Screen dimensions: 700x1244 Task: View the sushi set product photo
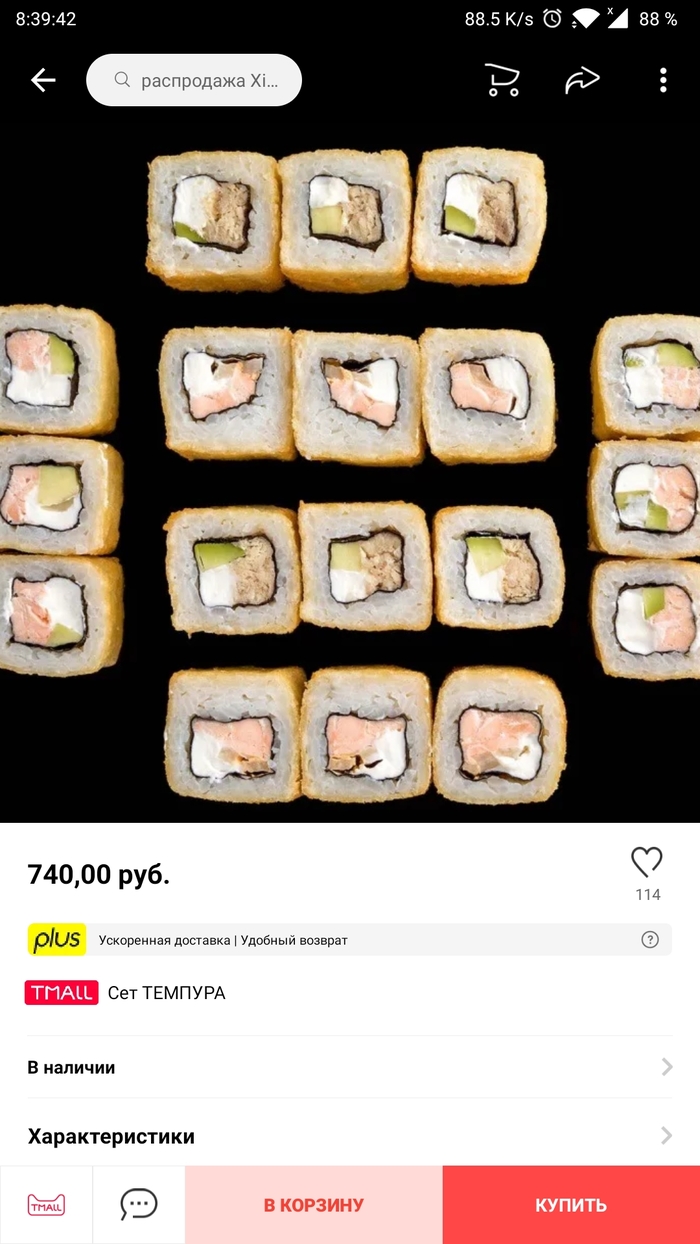[350, 470]
